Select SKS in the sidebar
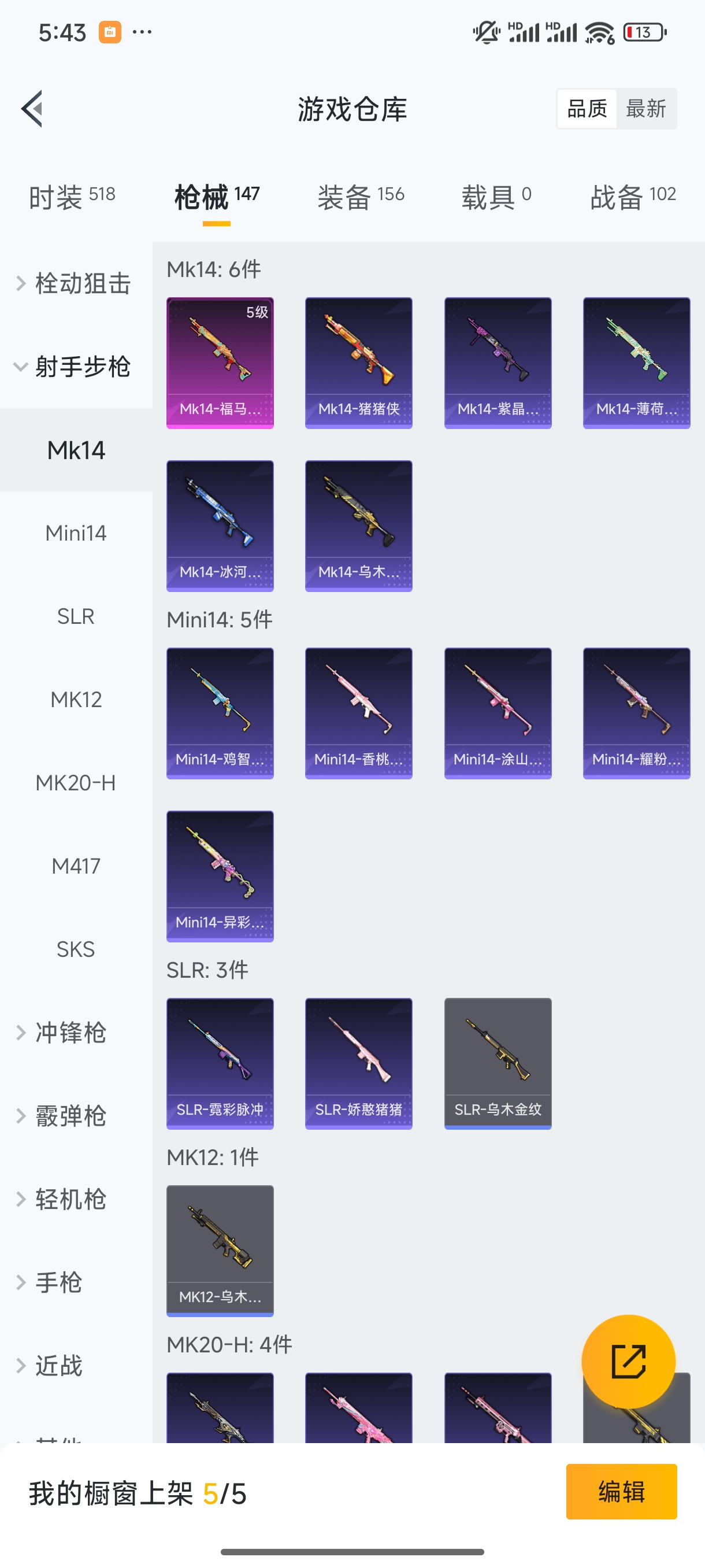Screen dimensions: 705x1568 (76, 949)
